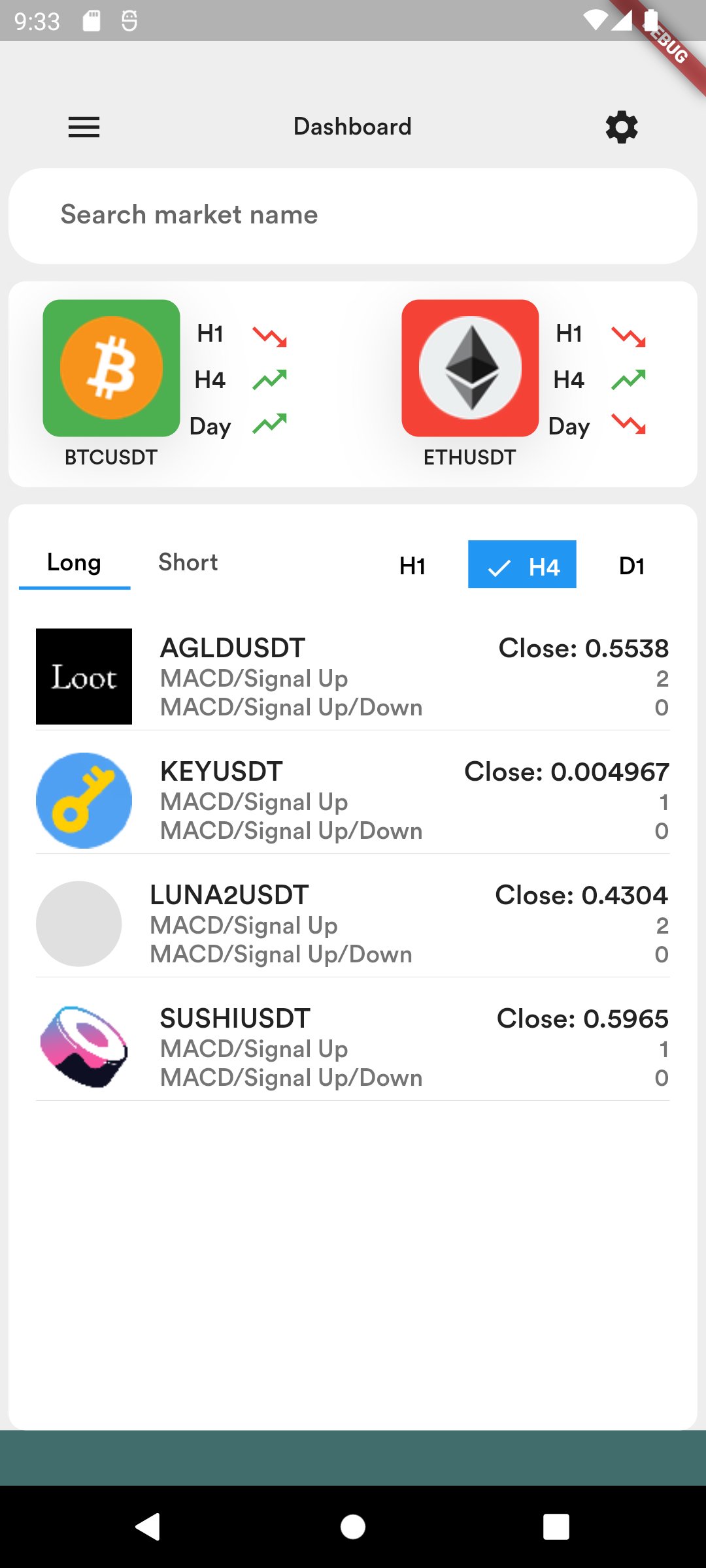
Task: Switch to the Short tab
Action: click(x=188, y=563)
